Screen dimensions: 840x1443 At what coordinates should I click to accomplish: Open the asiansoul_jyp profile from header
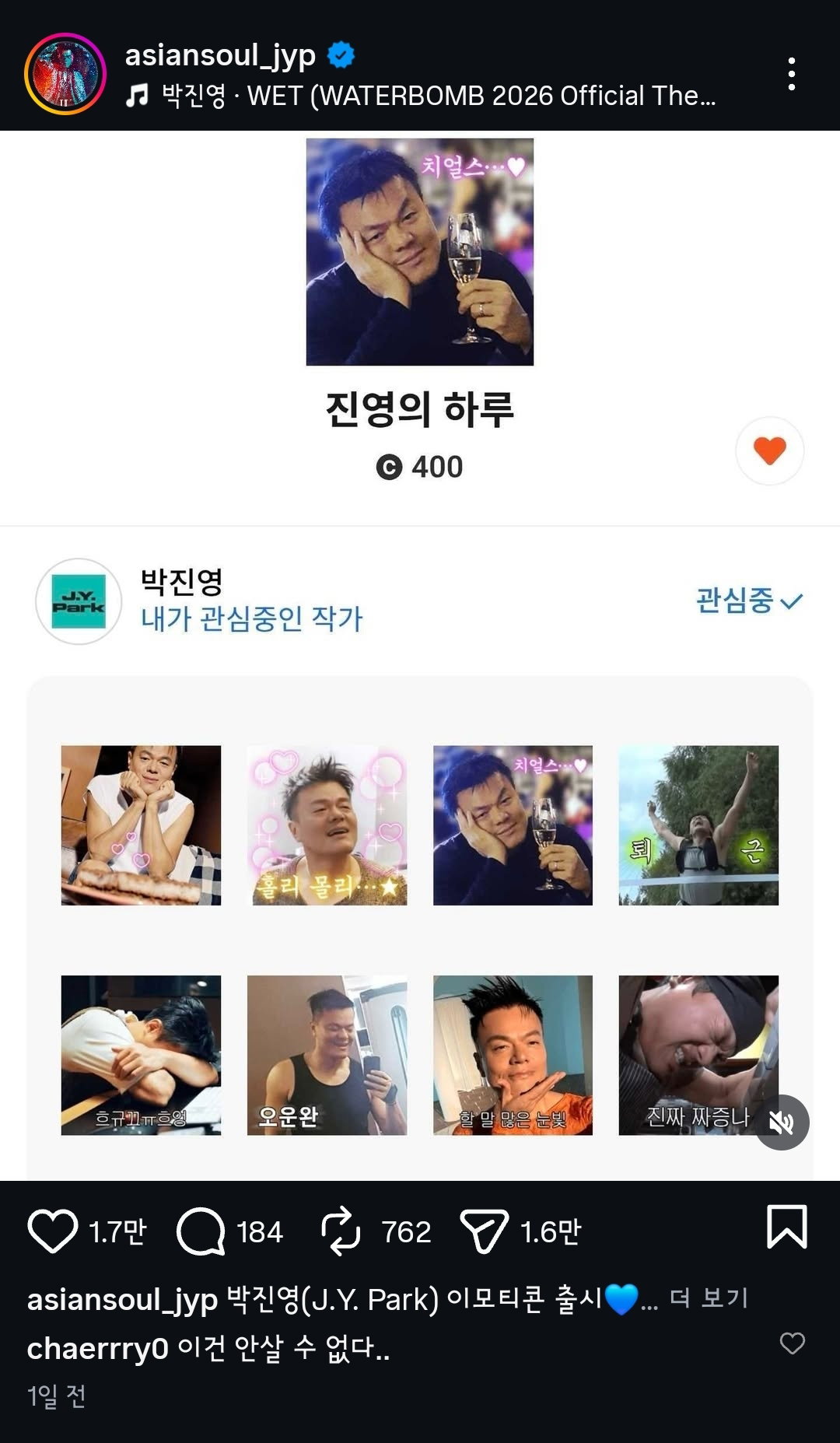coord(220,55)
